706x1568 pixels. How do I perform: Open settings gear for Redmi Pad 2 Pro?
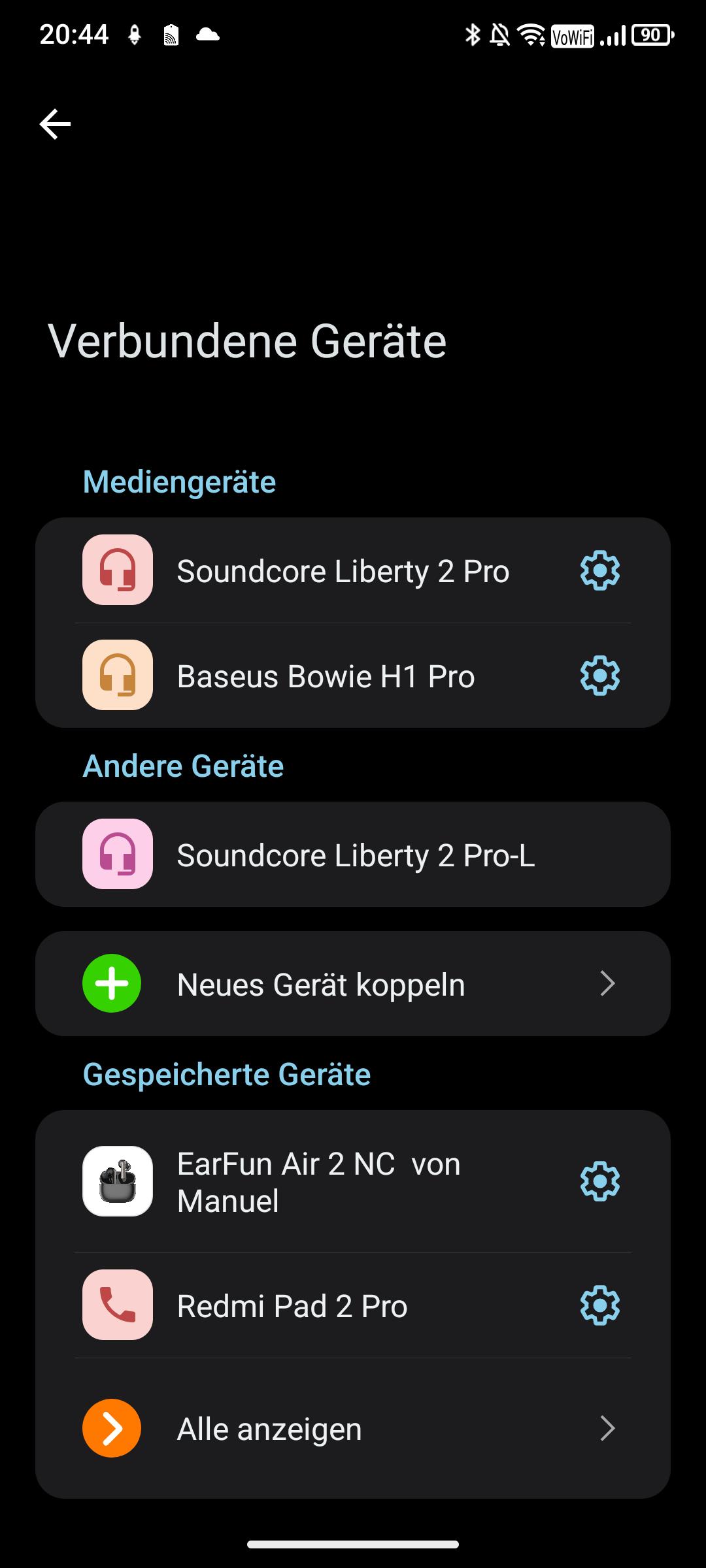pos(599,1305)
